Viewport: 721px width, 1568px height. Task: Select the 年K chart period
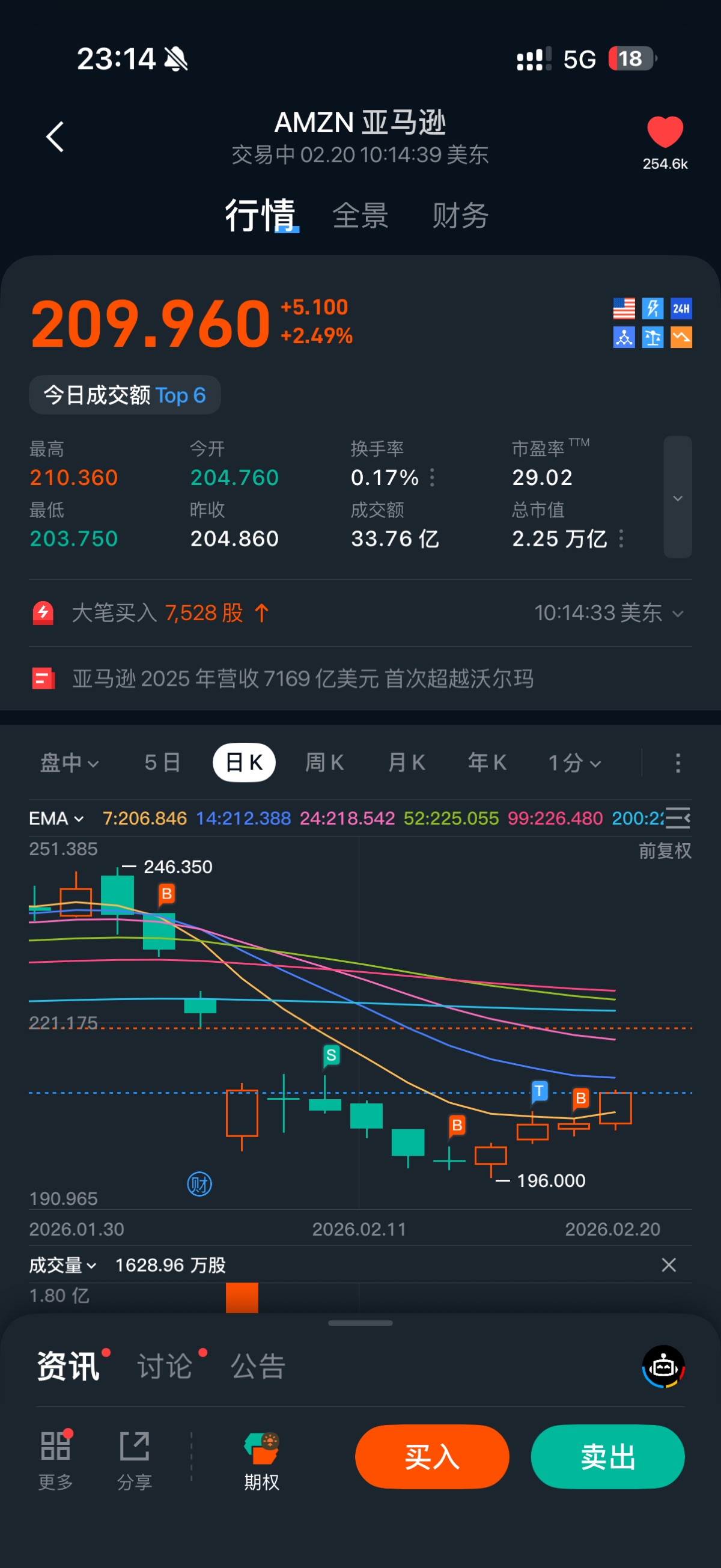(x=487, y=763)
